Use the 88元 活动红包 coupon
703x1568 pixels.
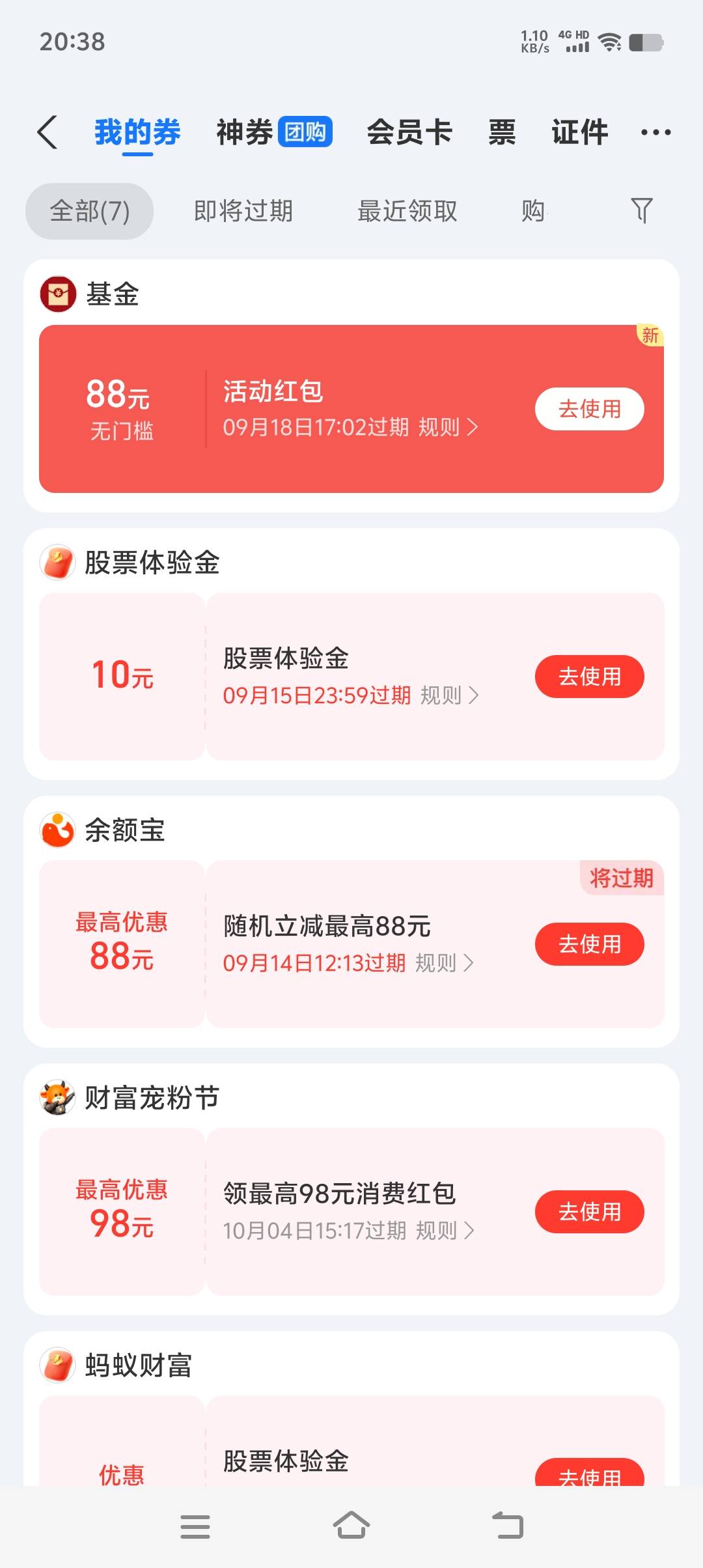click(x=590, y=409)
